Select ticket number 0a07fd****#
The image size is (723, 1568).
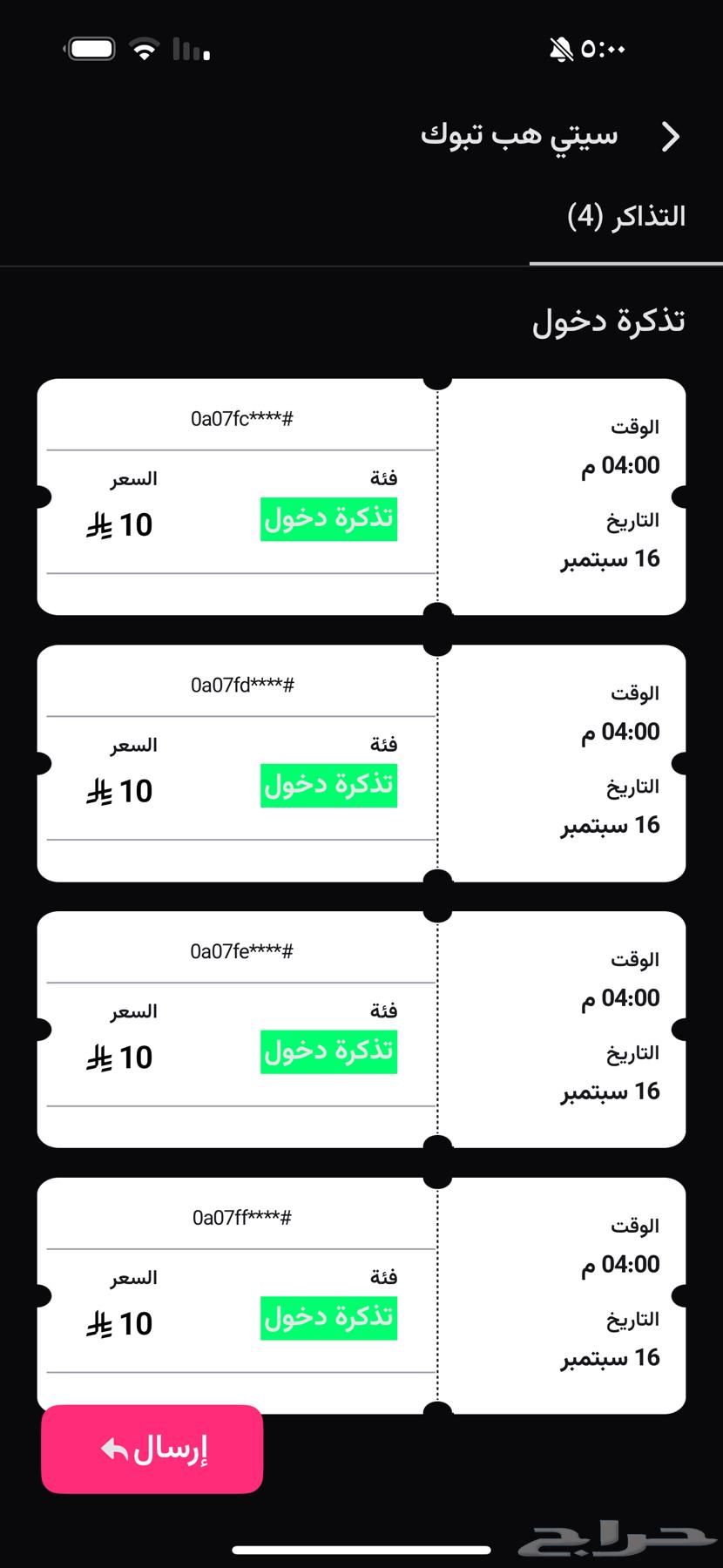coord(242,684)
